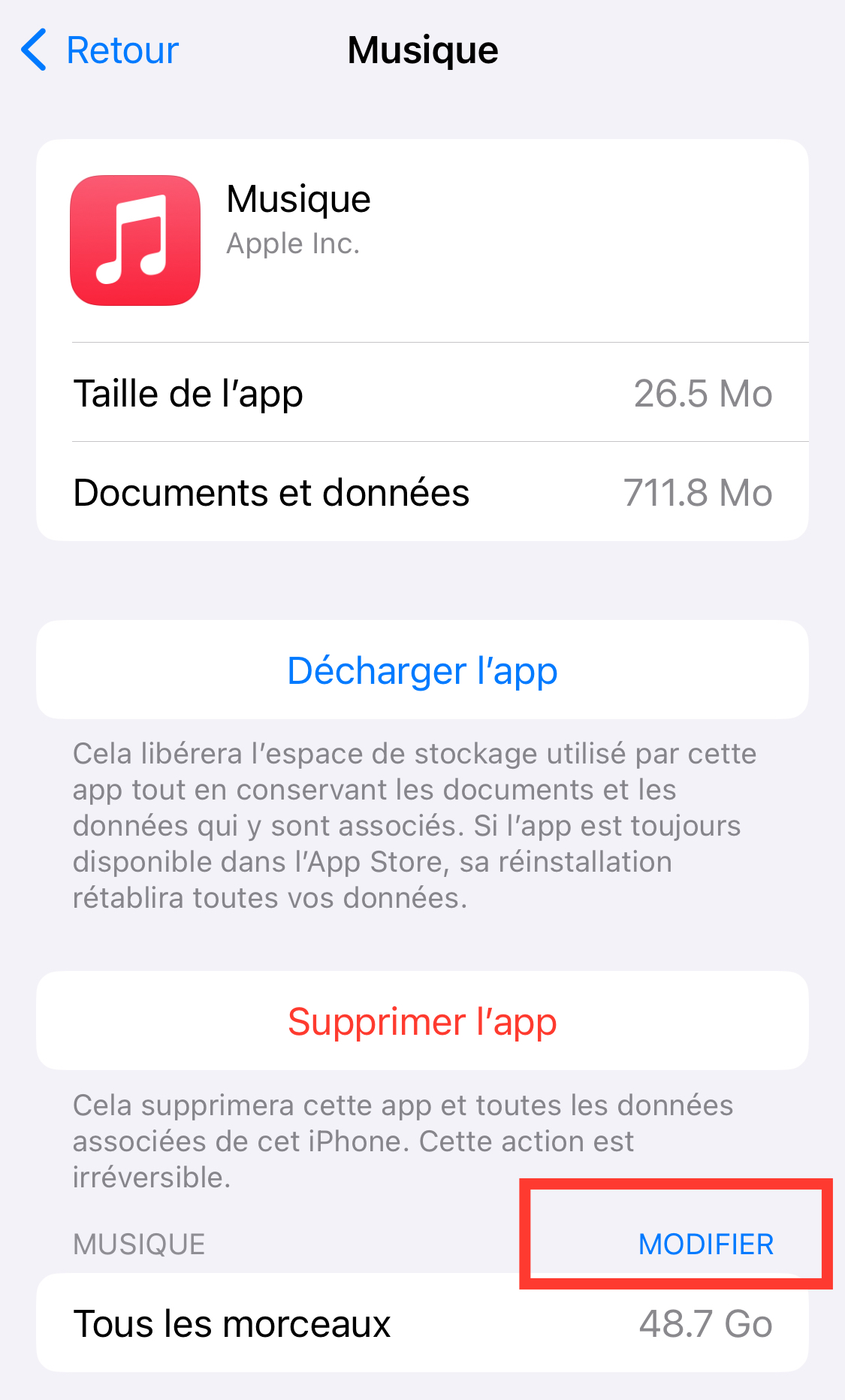
Task: Go back with the Retour button
Action: point(101,50)
